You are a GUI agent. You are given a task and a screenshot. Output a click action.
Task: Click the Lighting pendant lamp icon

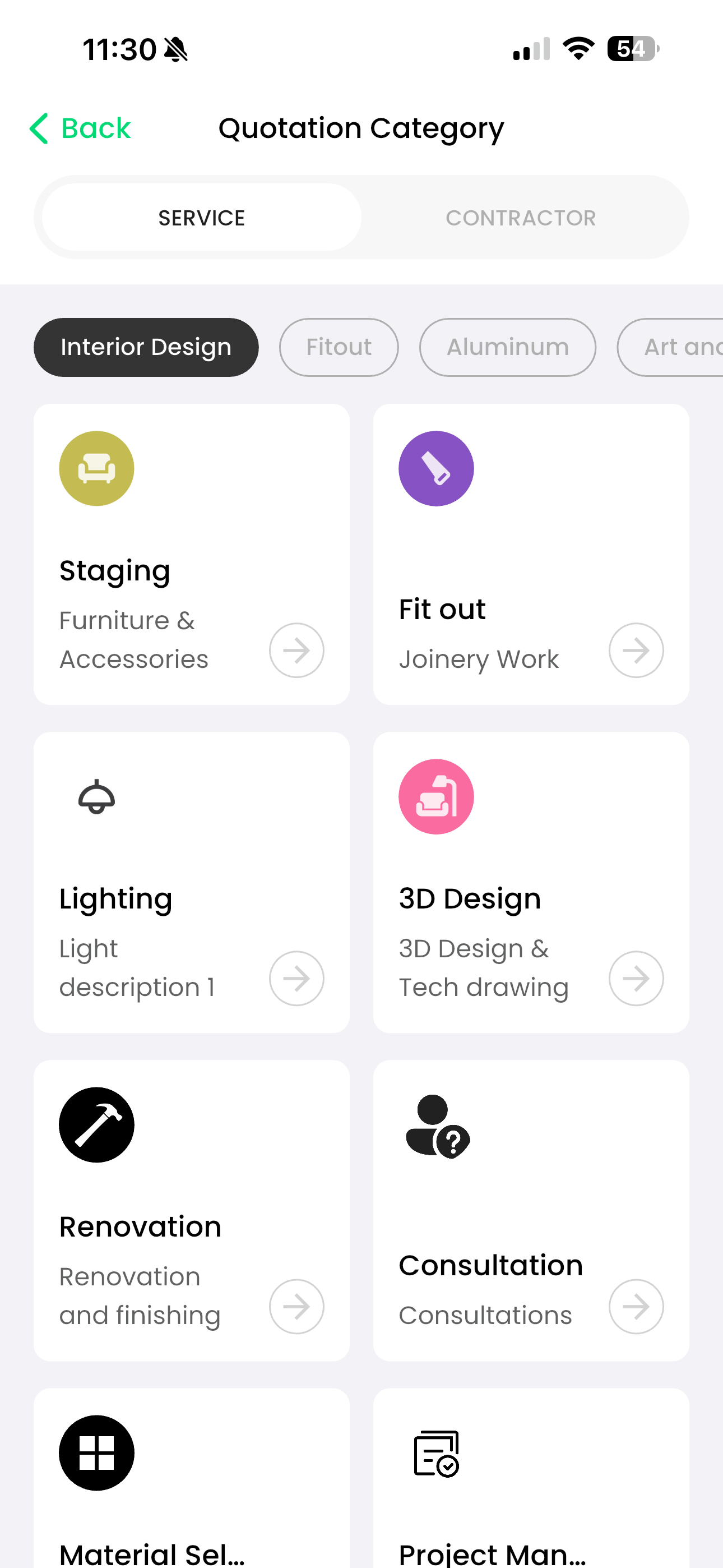tap(96, 796)
